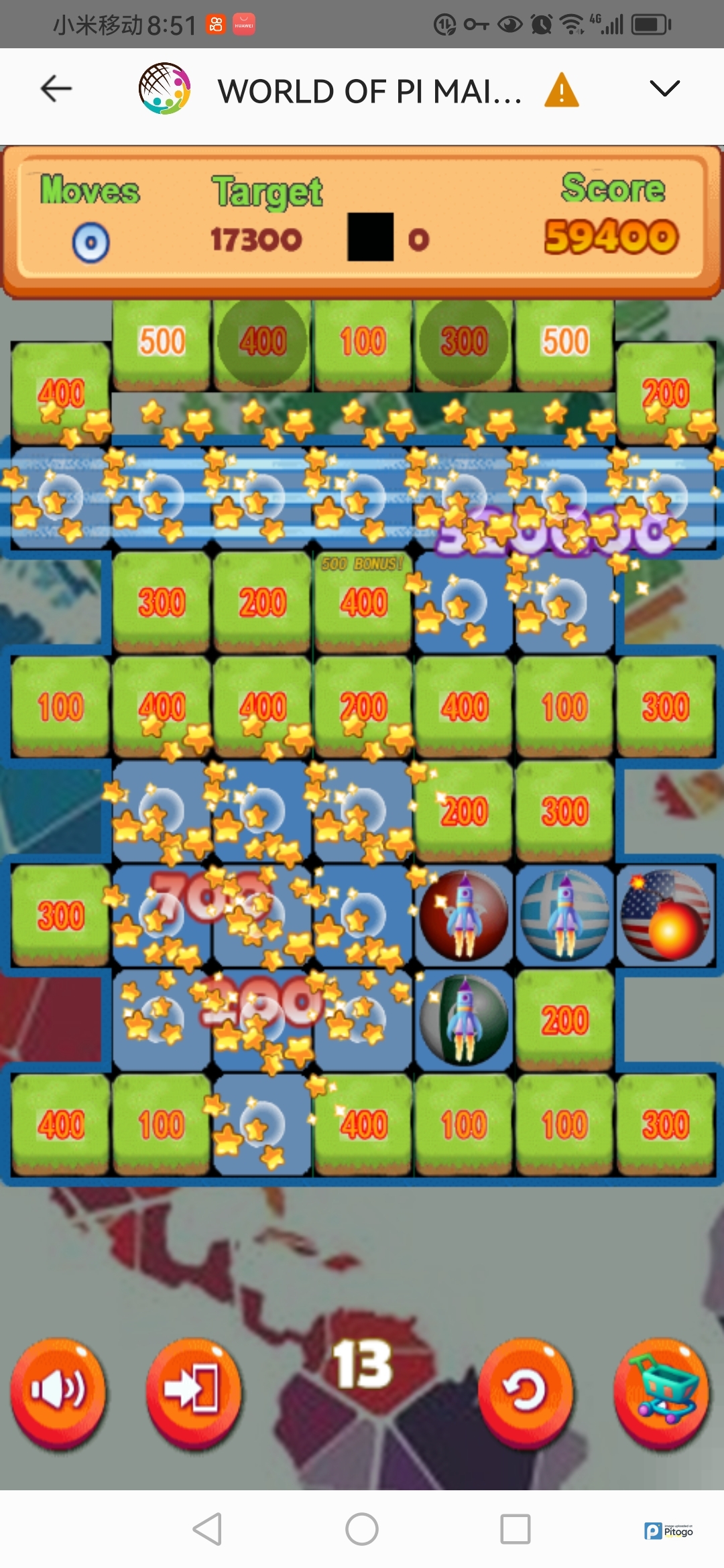The height and width of the screenshot is (1568, 724).
Task: Expand the dropdown chevron in the header
Action: point(664,89)
